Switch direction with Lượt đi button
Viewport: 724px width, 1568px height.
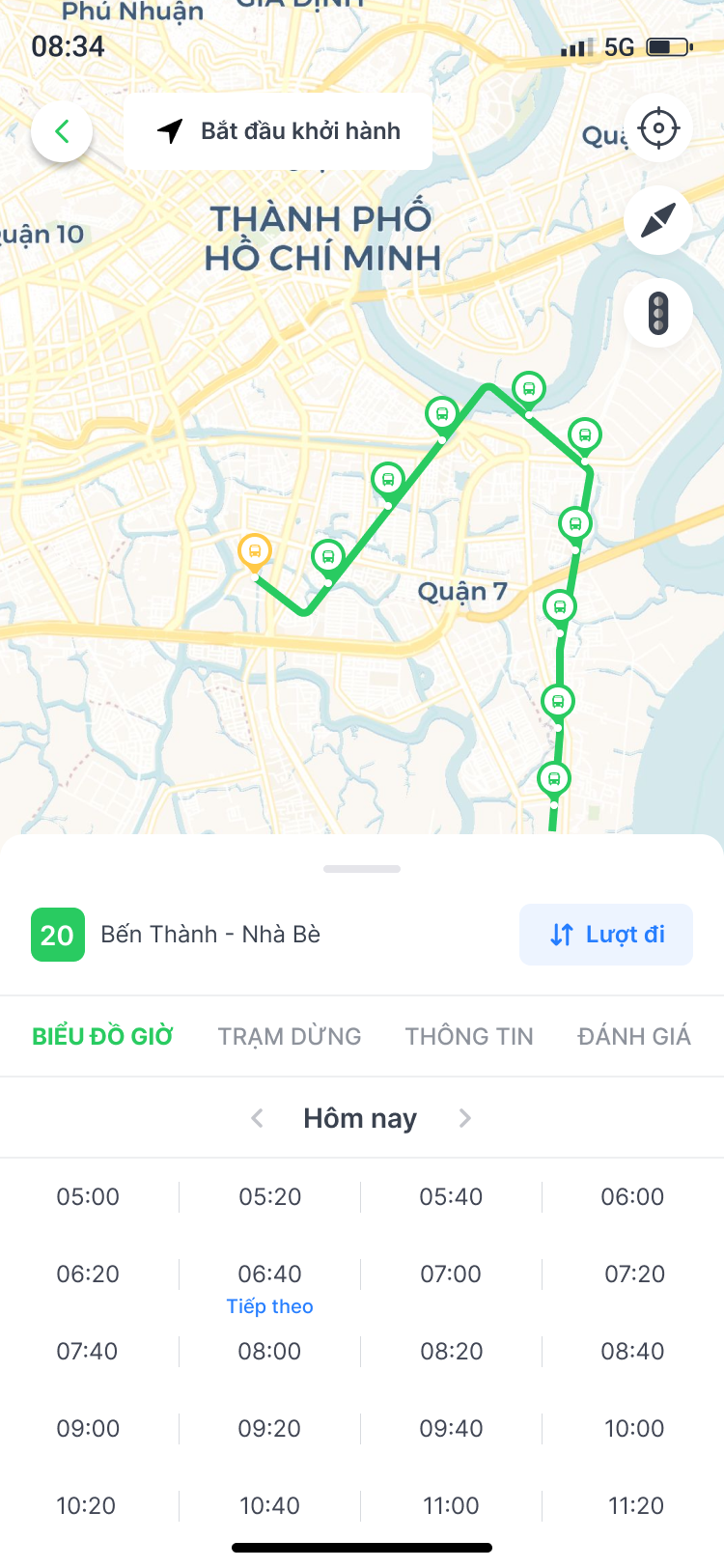(x=606, y=935)
